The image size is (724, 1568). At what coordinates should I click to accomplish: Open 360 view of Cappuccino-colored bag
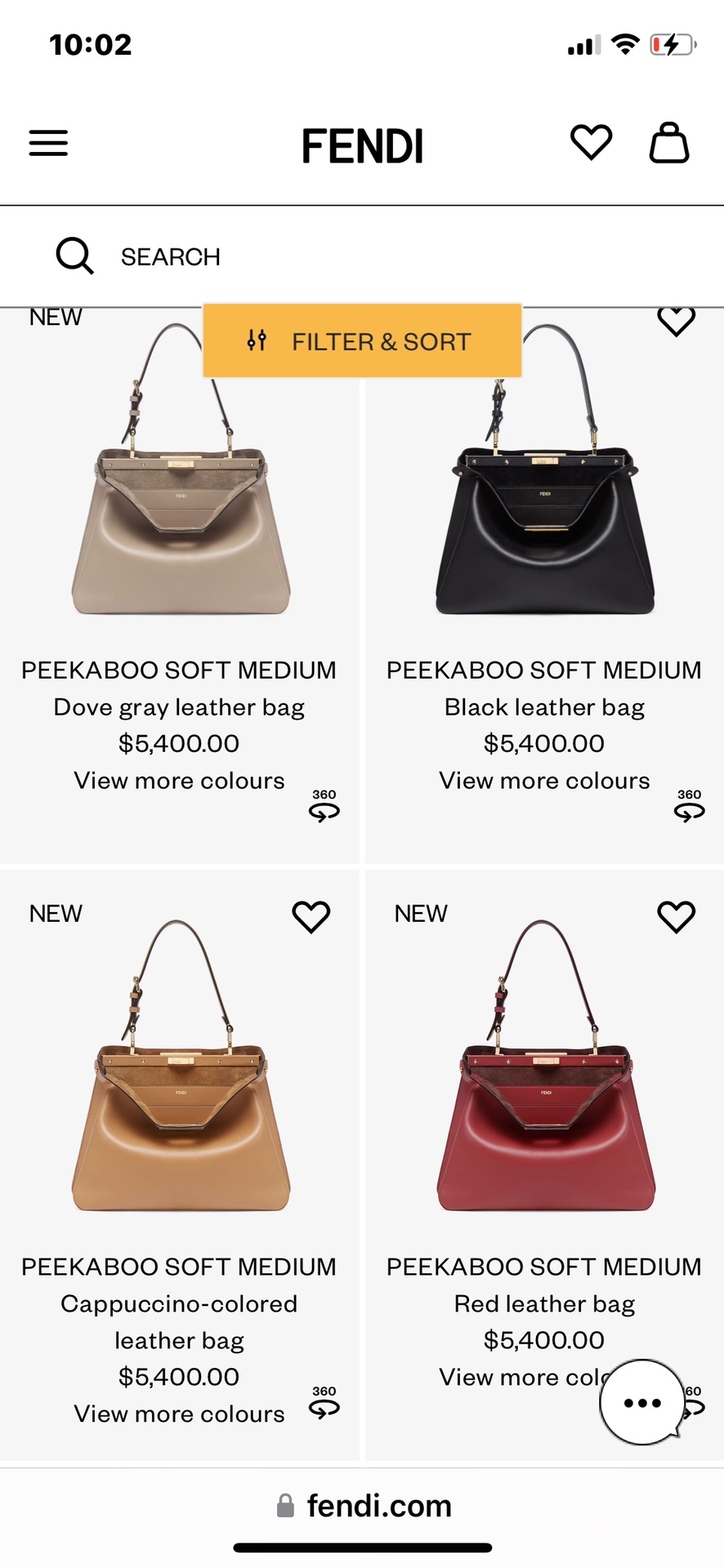click(324, 1401)
